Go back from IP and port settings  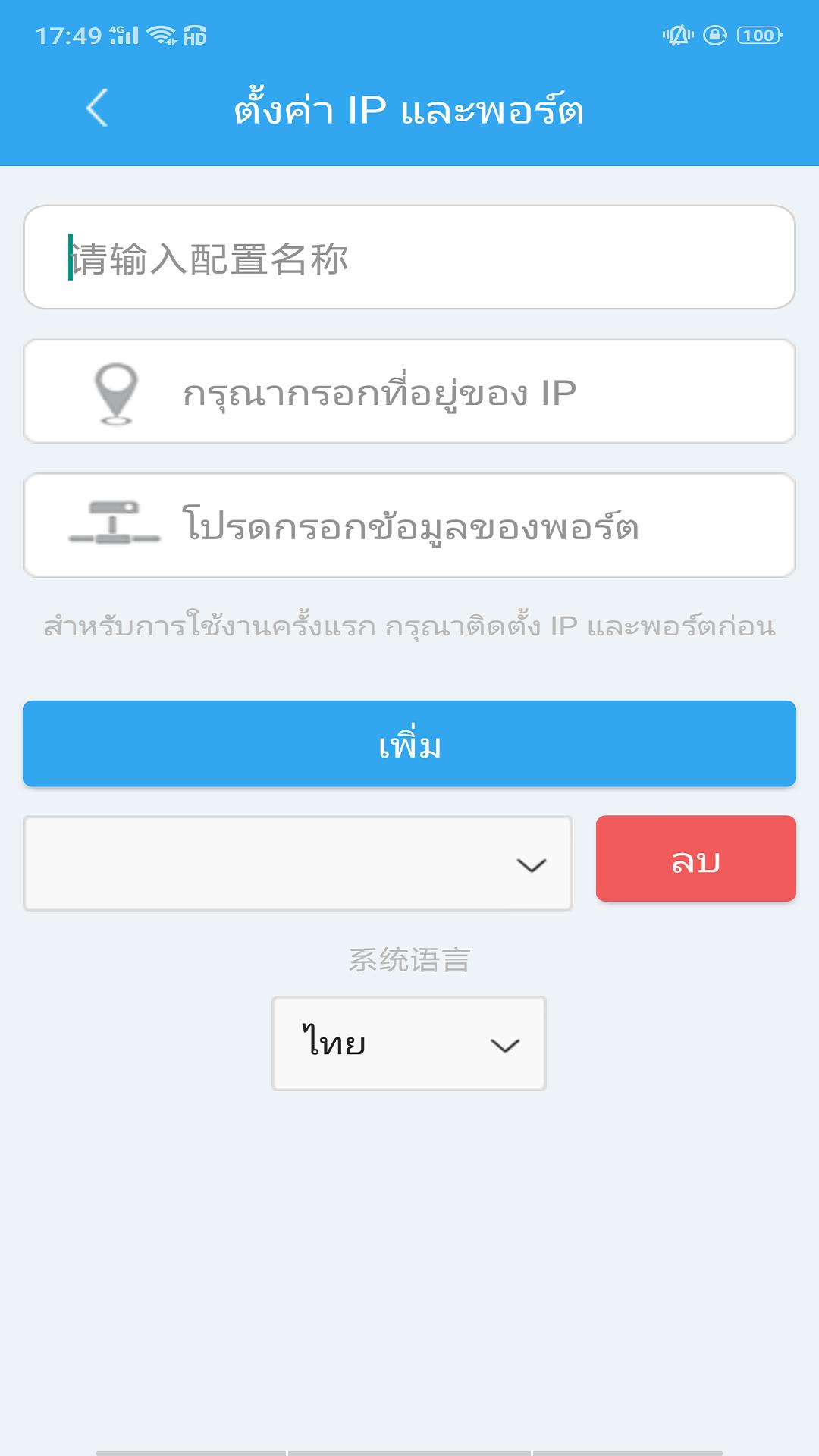[x=97, y=108]
